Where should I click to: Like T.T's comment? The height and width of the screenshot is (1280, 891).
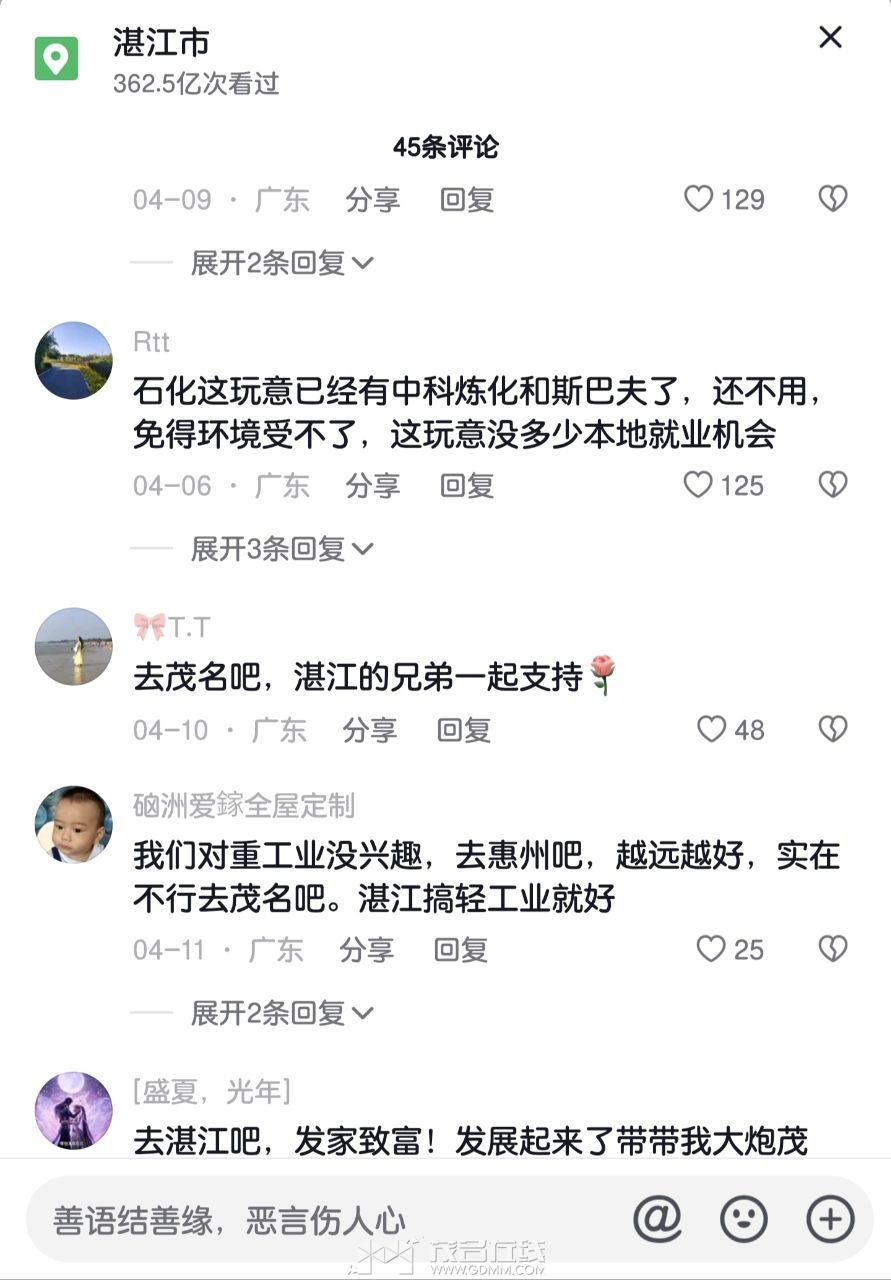[x=711, y=729]
